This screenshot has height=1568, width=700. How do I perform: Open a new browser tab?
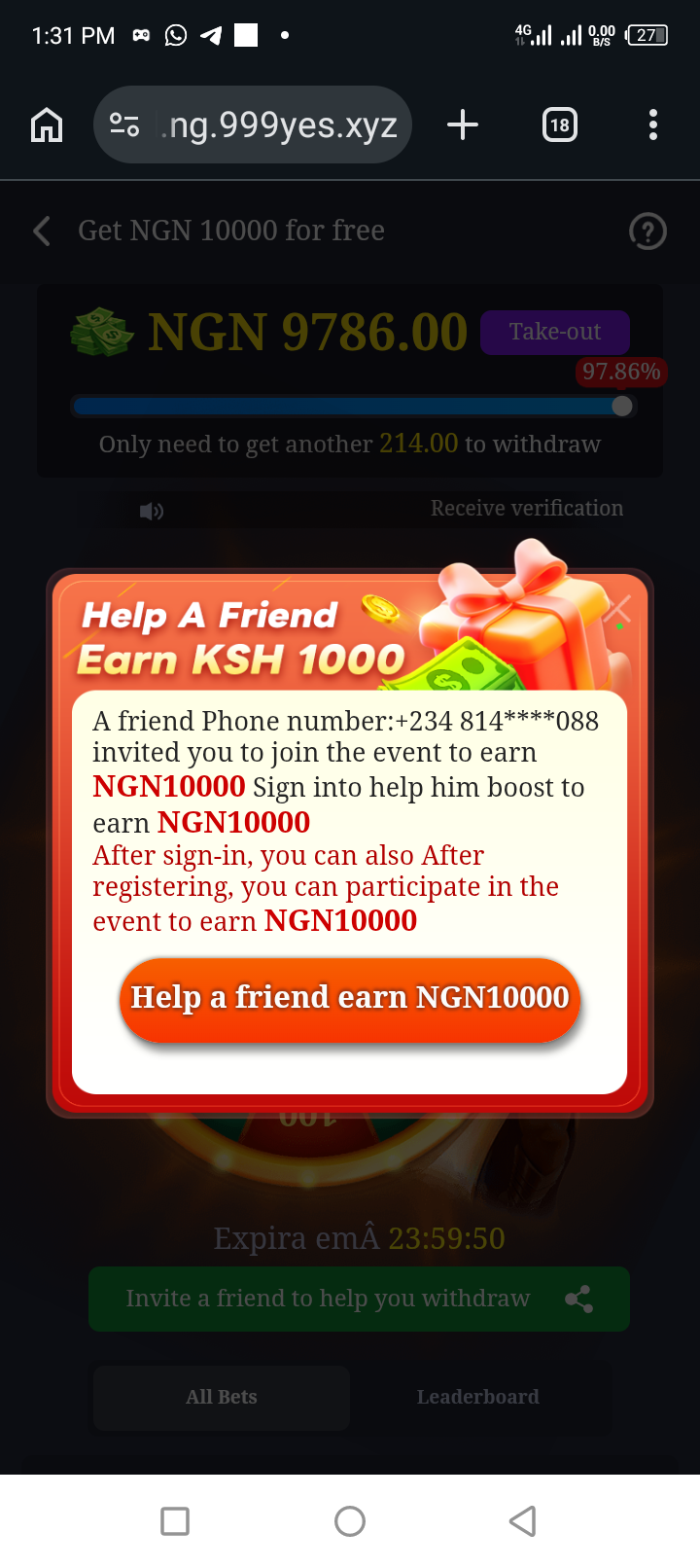(x=463, y=125)
